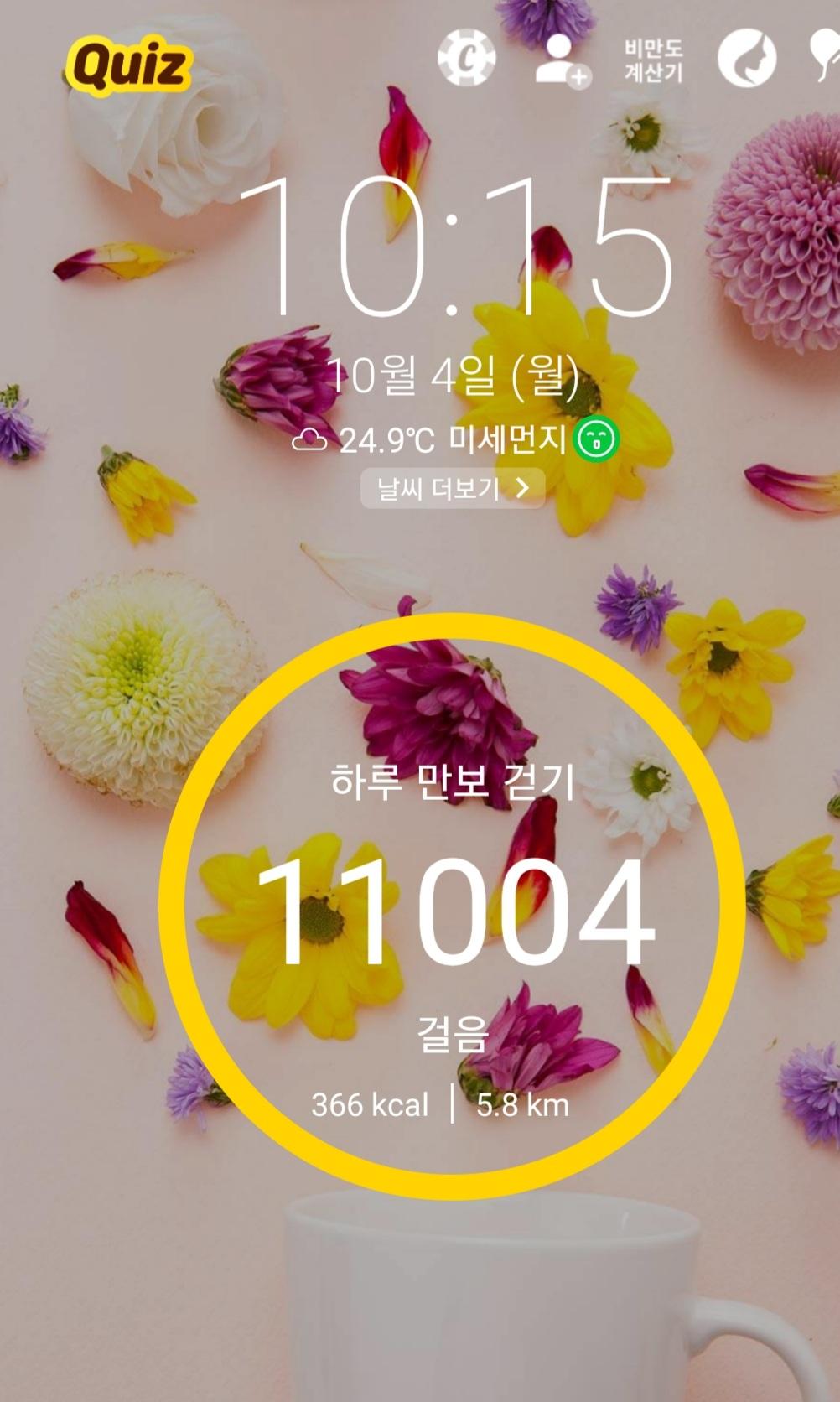Open the woman's face profile icon

pos(746,59)
